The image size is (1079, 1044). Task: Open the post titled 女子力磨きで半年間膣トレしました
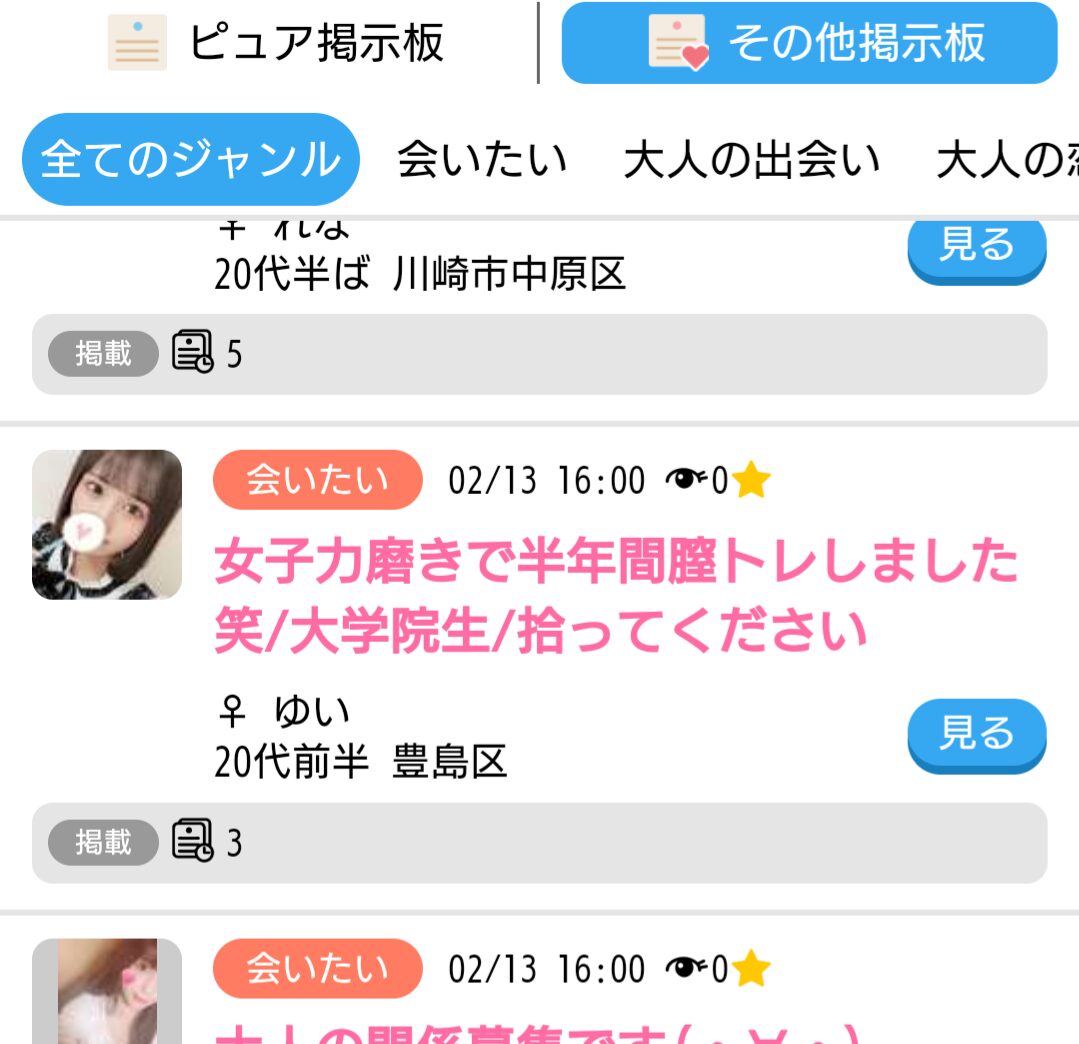[615, 595]
